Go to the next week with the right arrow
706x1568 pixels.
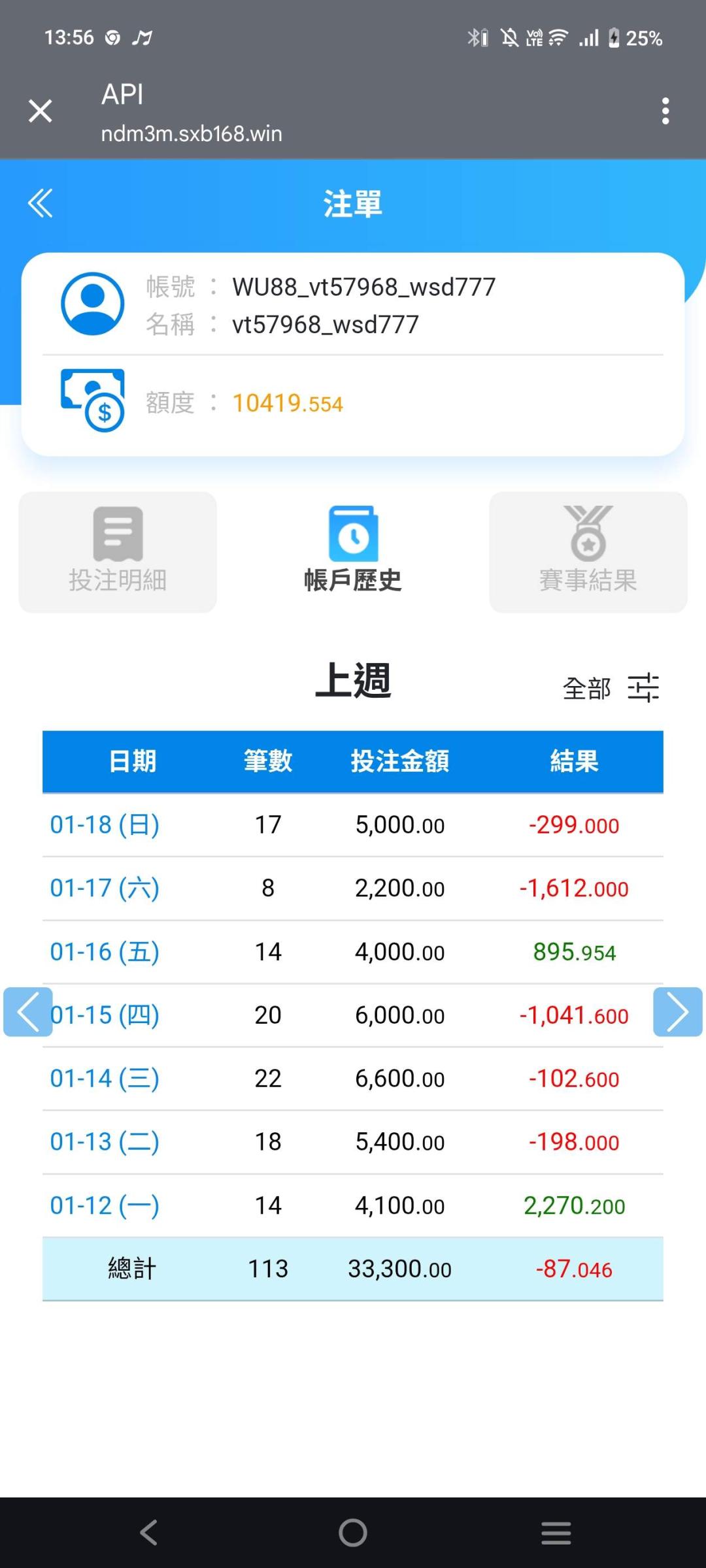pyautogui.click(x=677, y=1012)
